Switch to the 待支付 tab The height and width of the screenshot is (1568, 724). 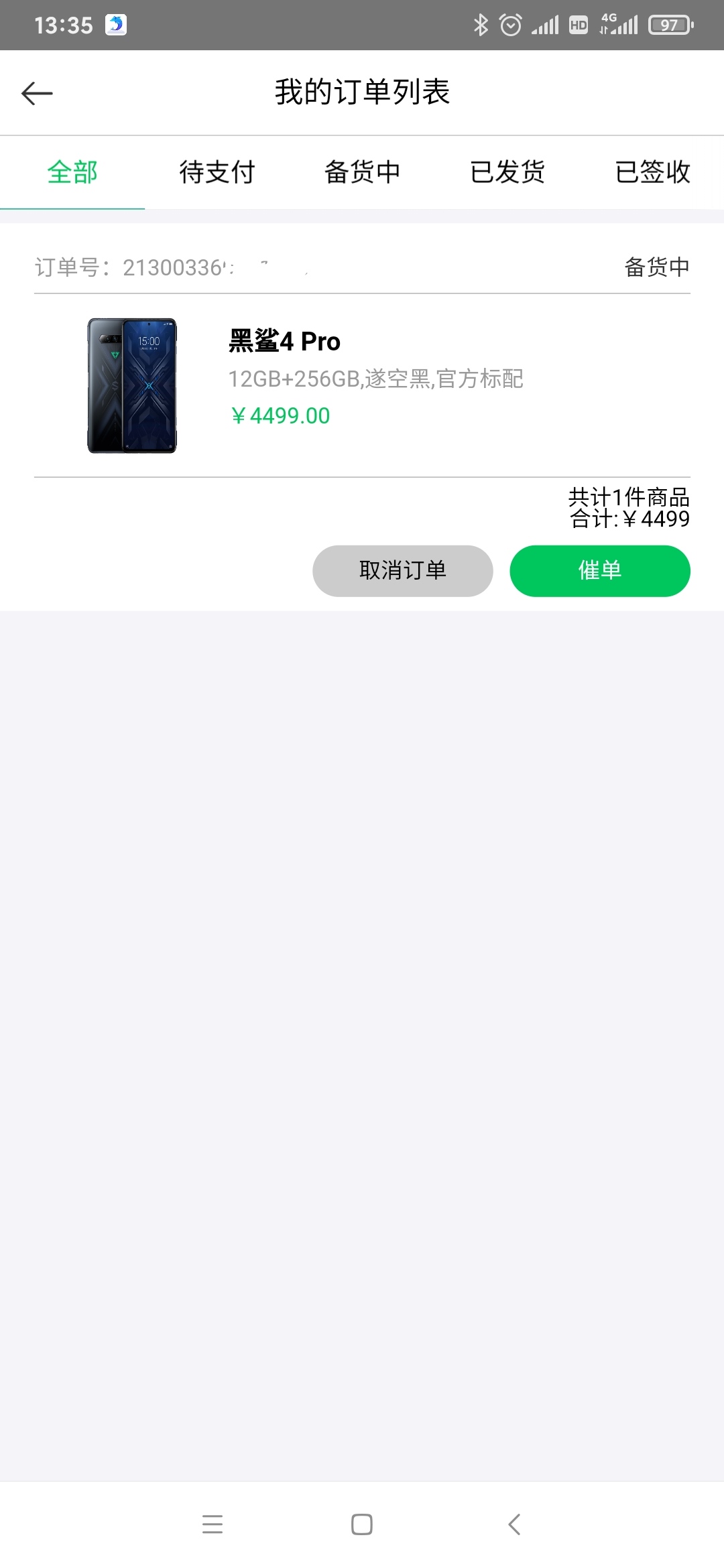217,172
